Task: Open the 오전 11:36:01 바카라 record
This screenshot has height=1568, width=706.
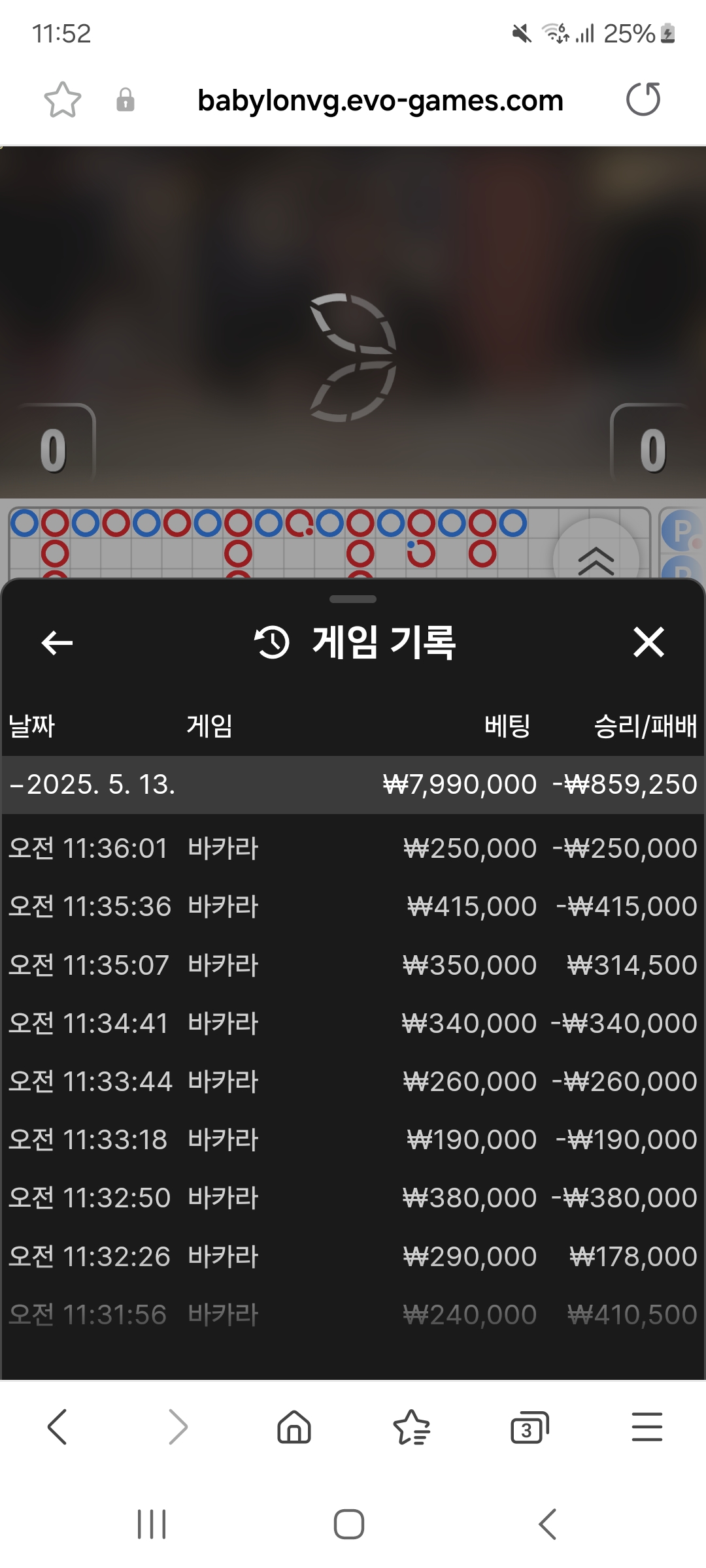Action: (x=353, y=848)
